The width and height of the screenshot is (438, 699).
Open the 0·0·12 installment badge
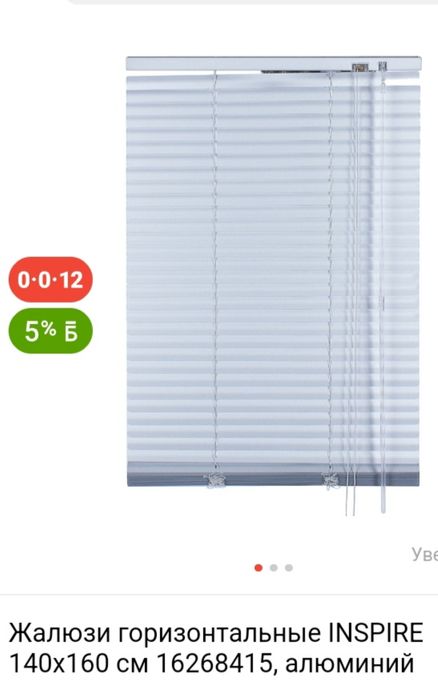50,280
